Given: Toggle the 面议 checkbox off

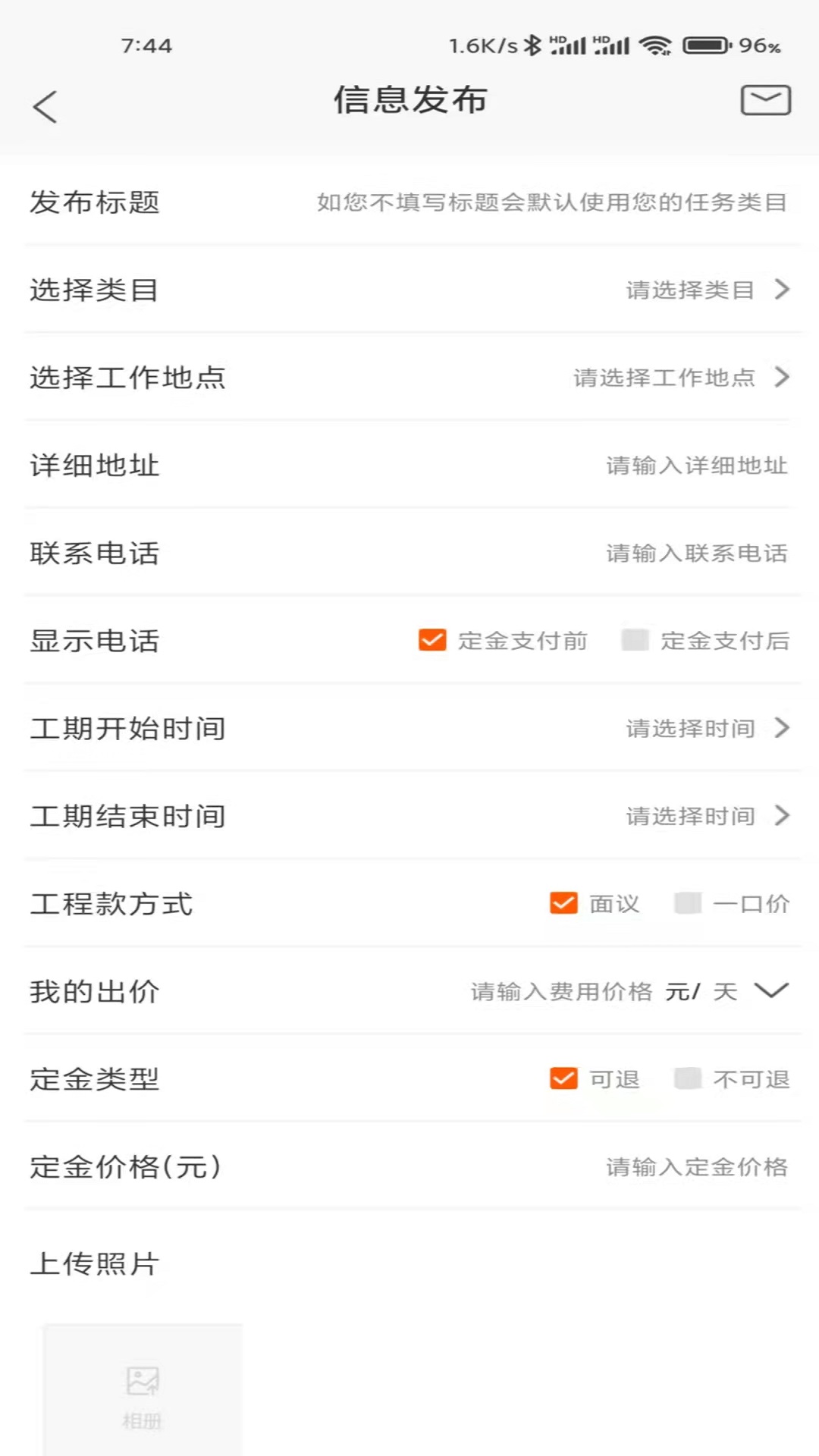Looking at the screenshot, I should (x=563, y=903).
